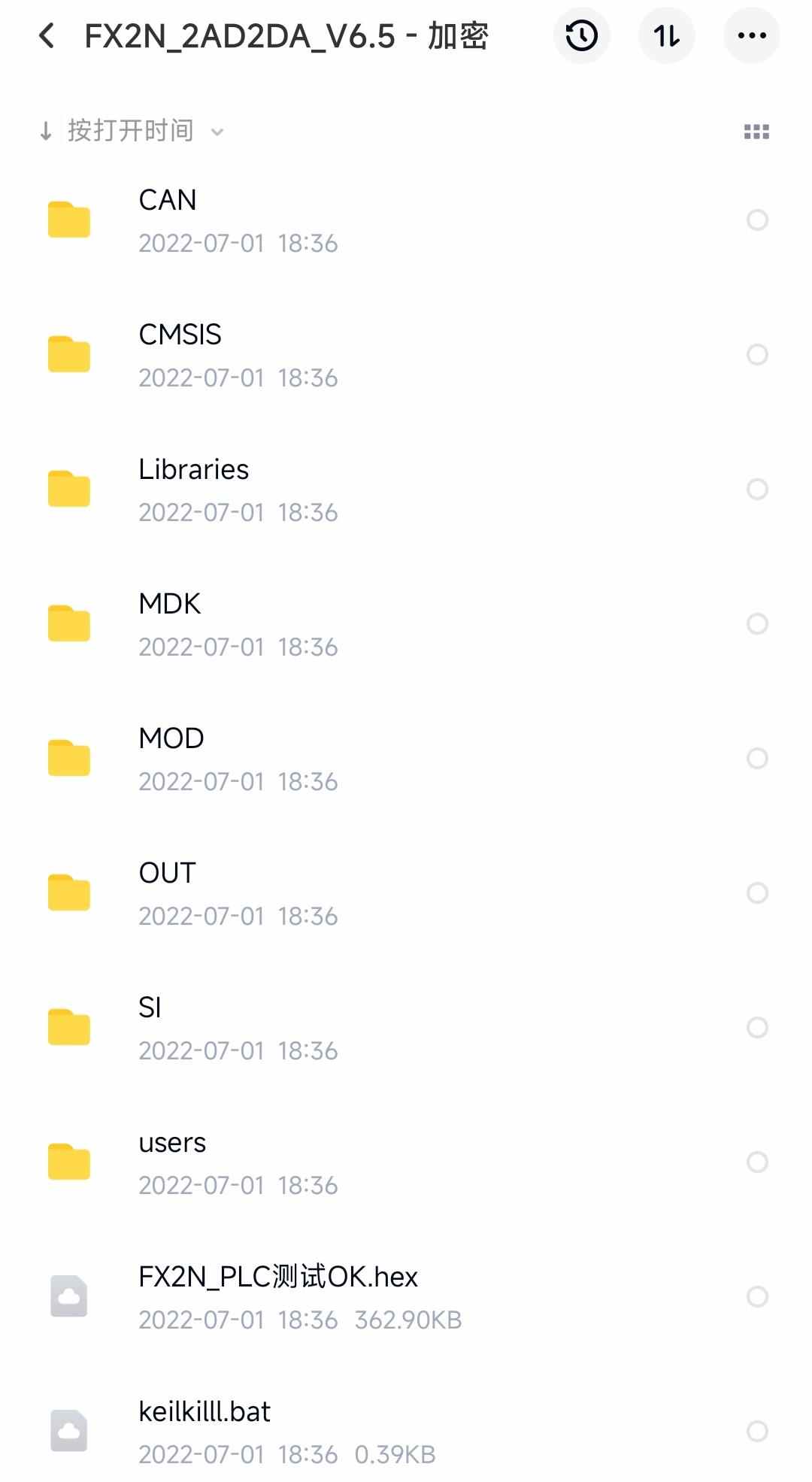The image size is (812, 1482).
Task: Open the recent history clock icon
Action: tap(581, 35)
